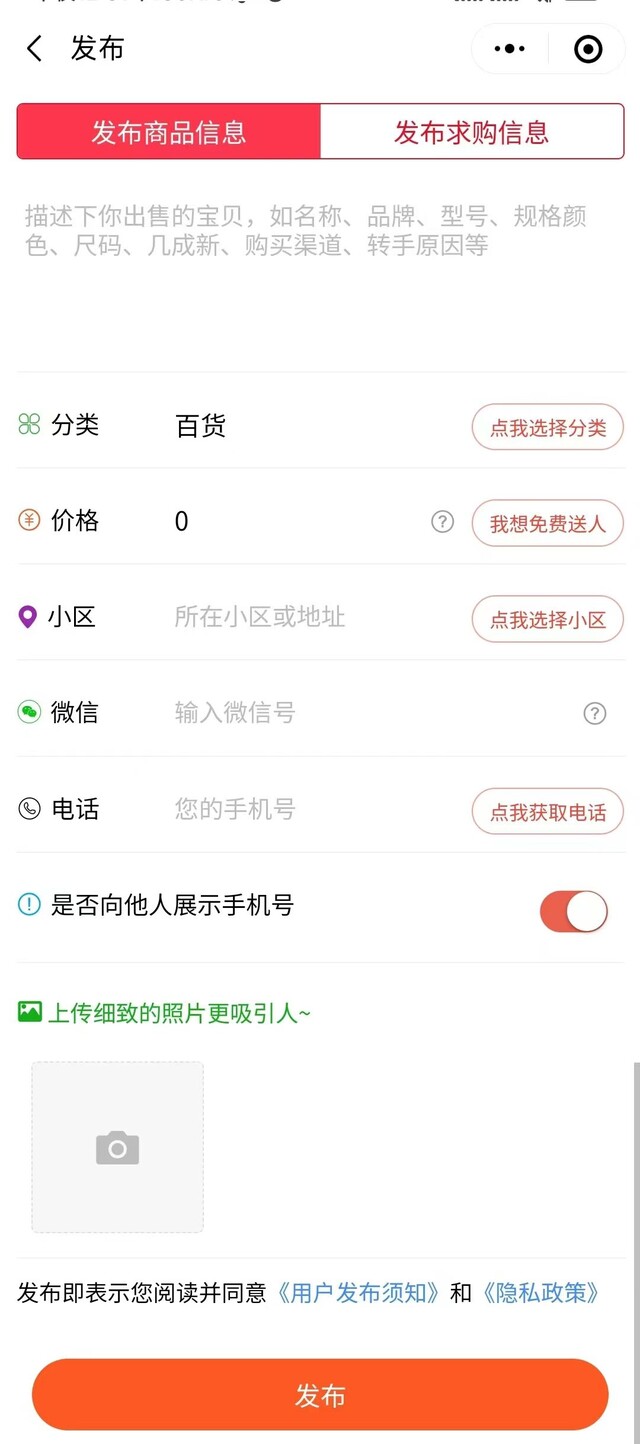Tap the 您的手机号 phone number field

pos(300,809)
